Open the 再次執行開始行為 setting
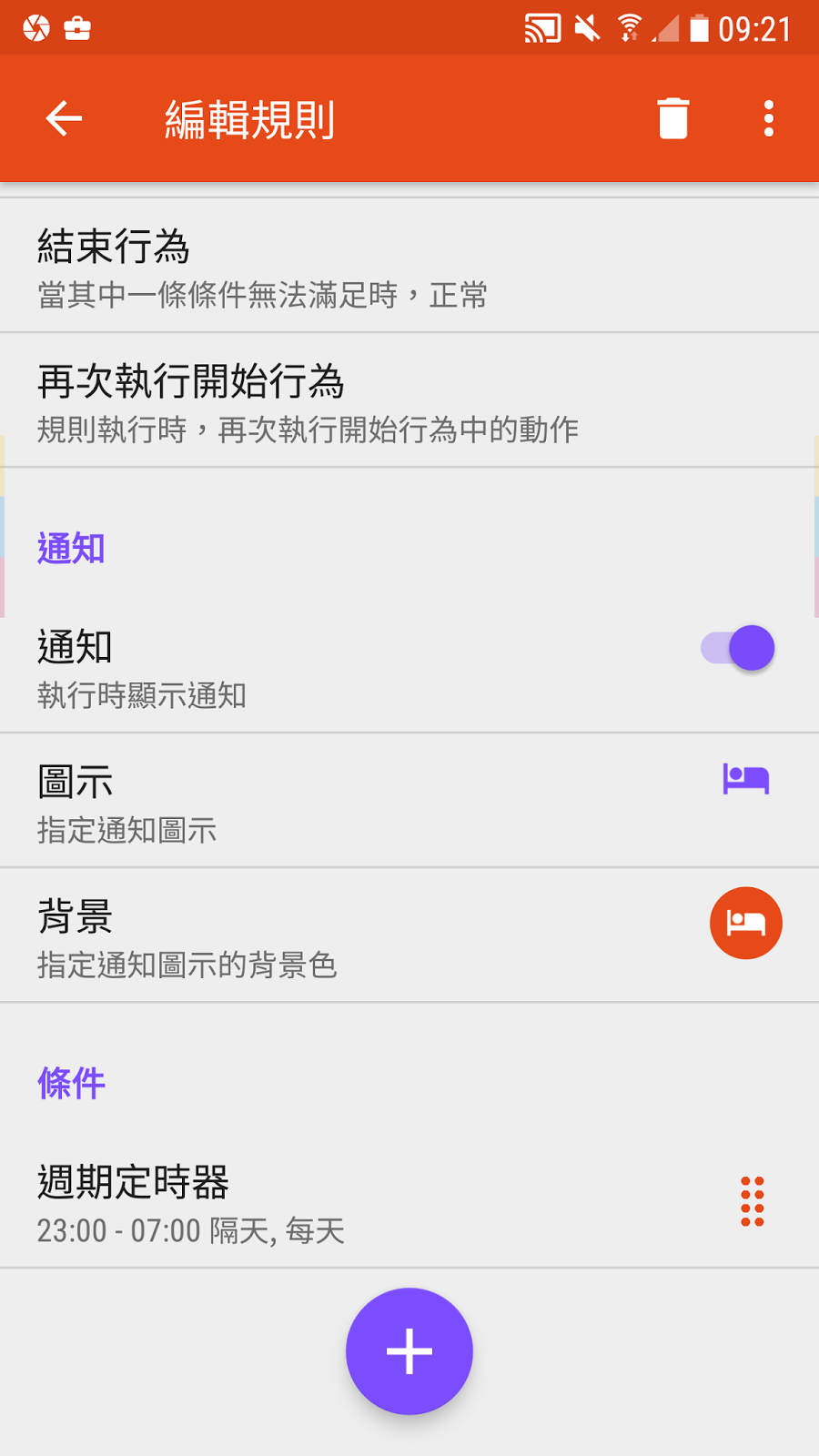This screenshot has width=819, height=1456. tap(364, 402)
